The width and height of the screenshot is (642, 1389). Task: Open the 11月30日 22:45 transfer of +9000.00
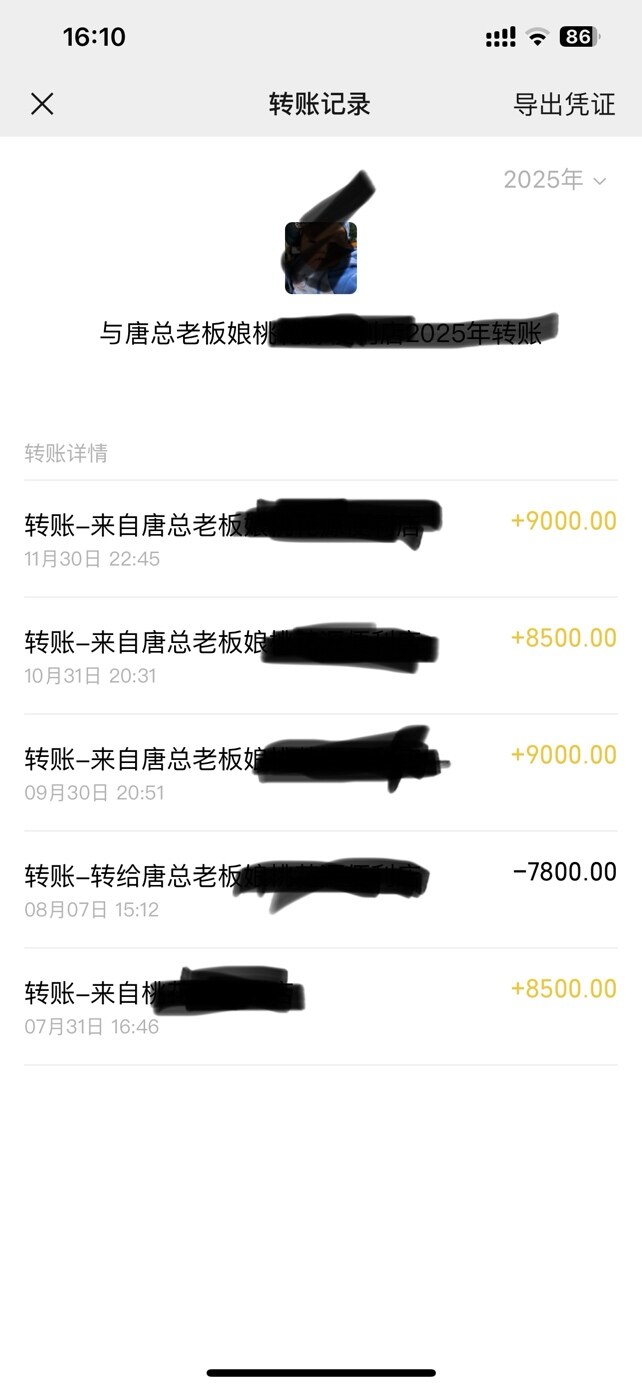point(320,538)
